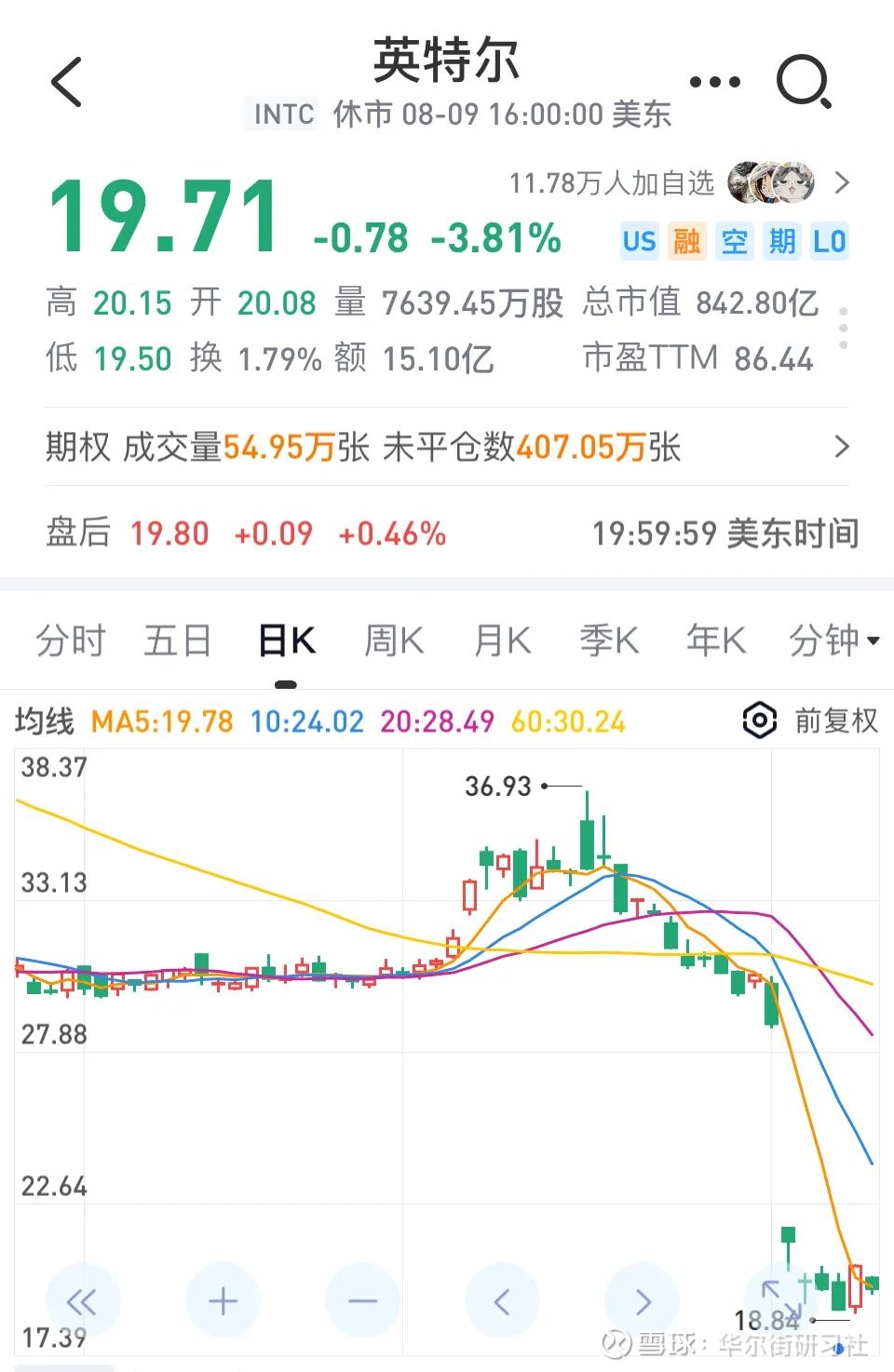The height and width of the screenshot is (1372, 894).
Task: Tap 前复权 to change price adjustment mode
Action: 835,720
